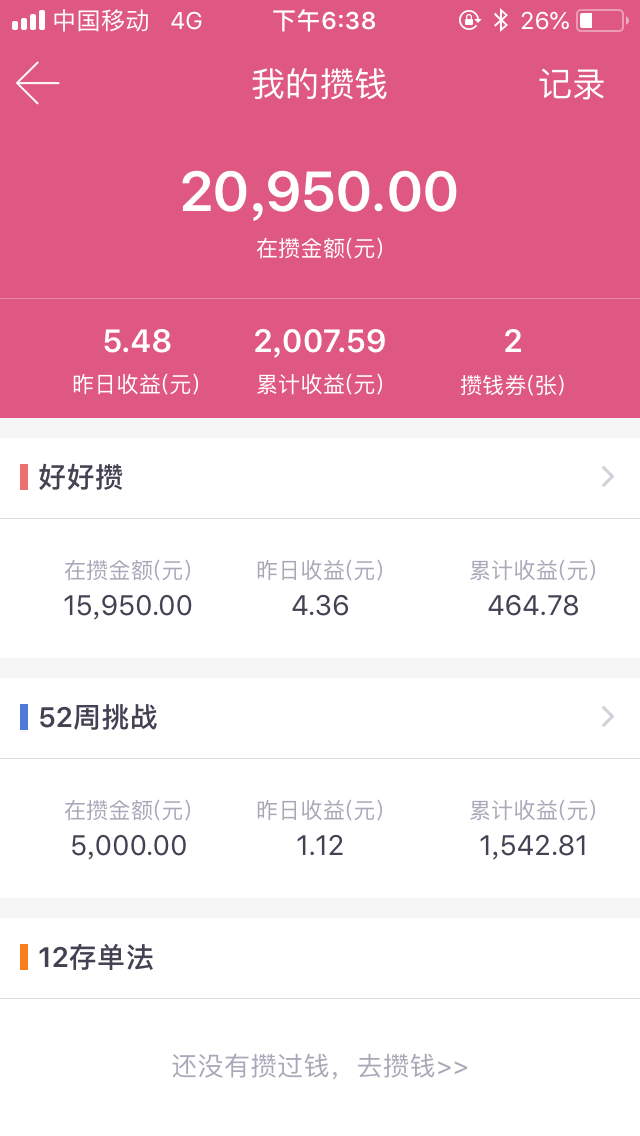Screen dimensions: 640x1136
Task: Go back with the top-left arrow
Action: [38, 83]
